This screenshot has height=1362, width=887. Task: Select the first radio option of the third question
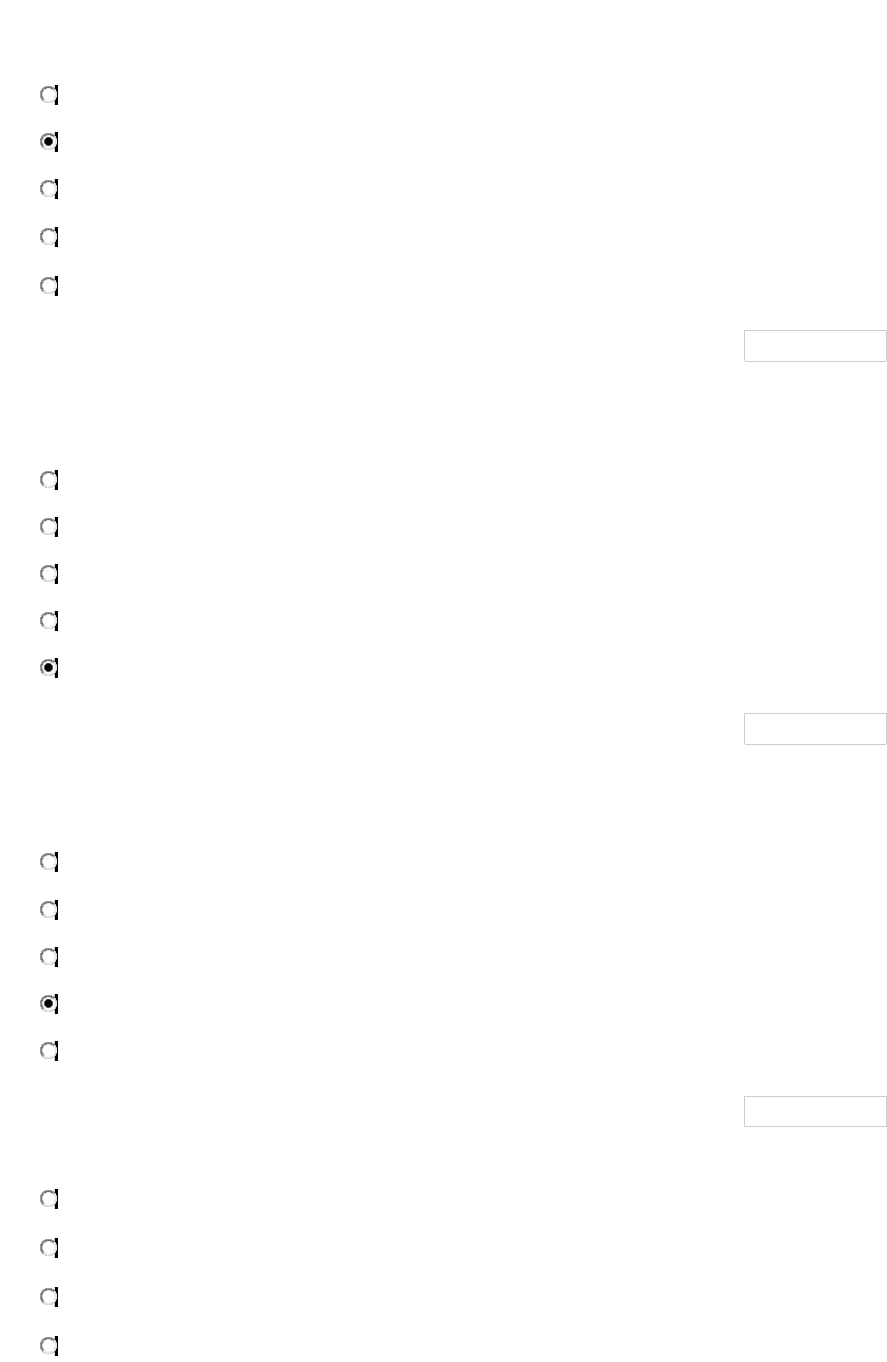tap(48, 861)
